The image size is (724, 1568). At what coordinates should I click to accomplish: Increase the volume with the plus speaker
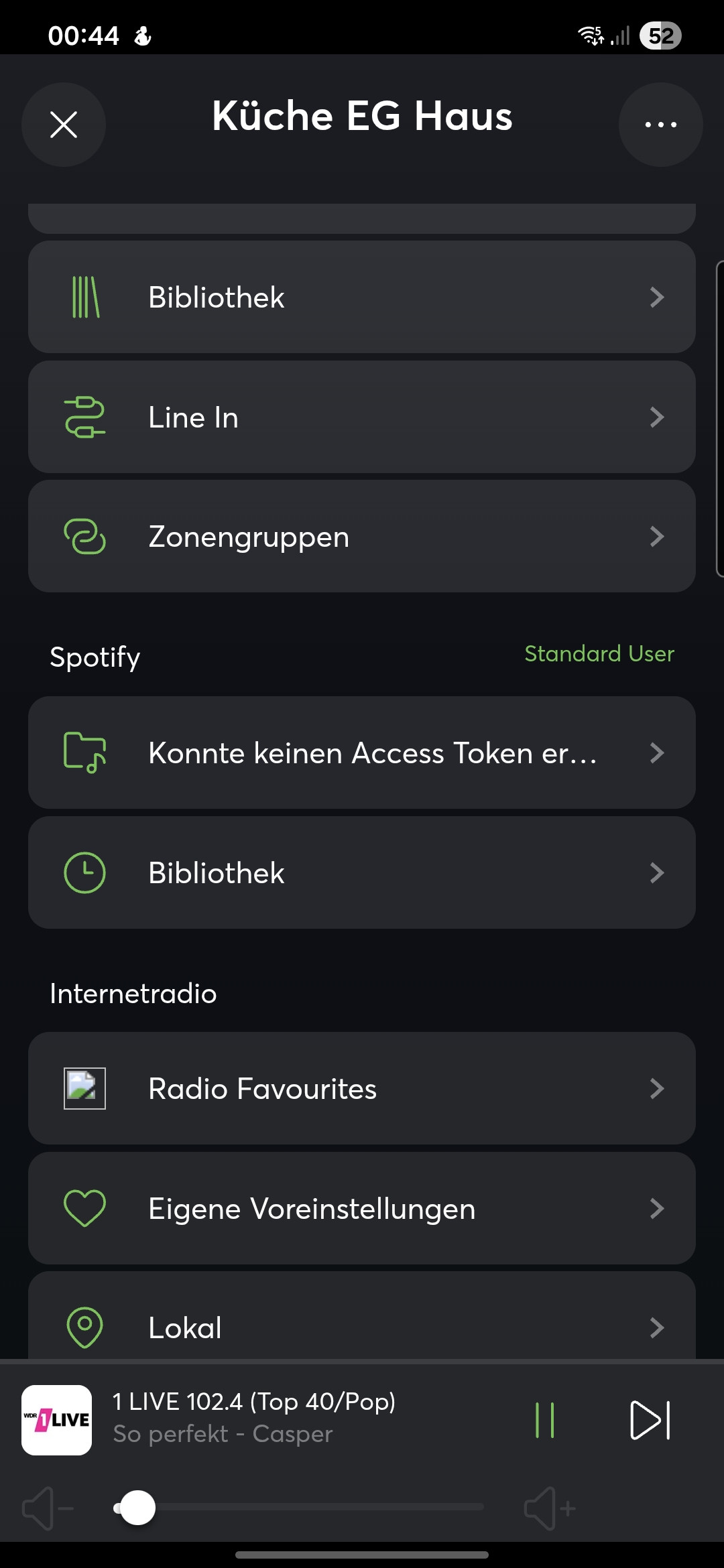(x=548, y=1508)
